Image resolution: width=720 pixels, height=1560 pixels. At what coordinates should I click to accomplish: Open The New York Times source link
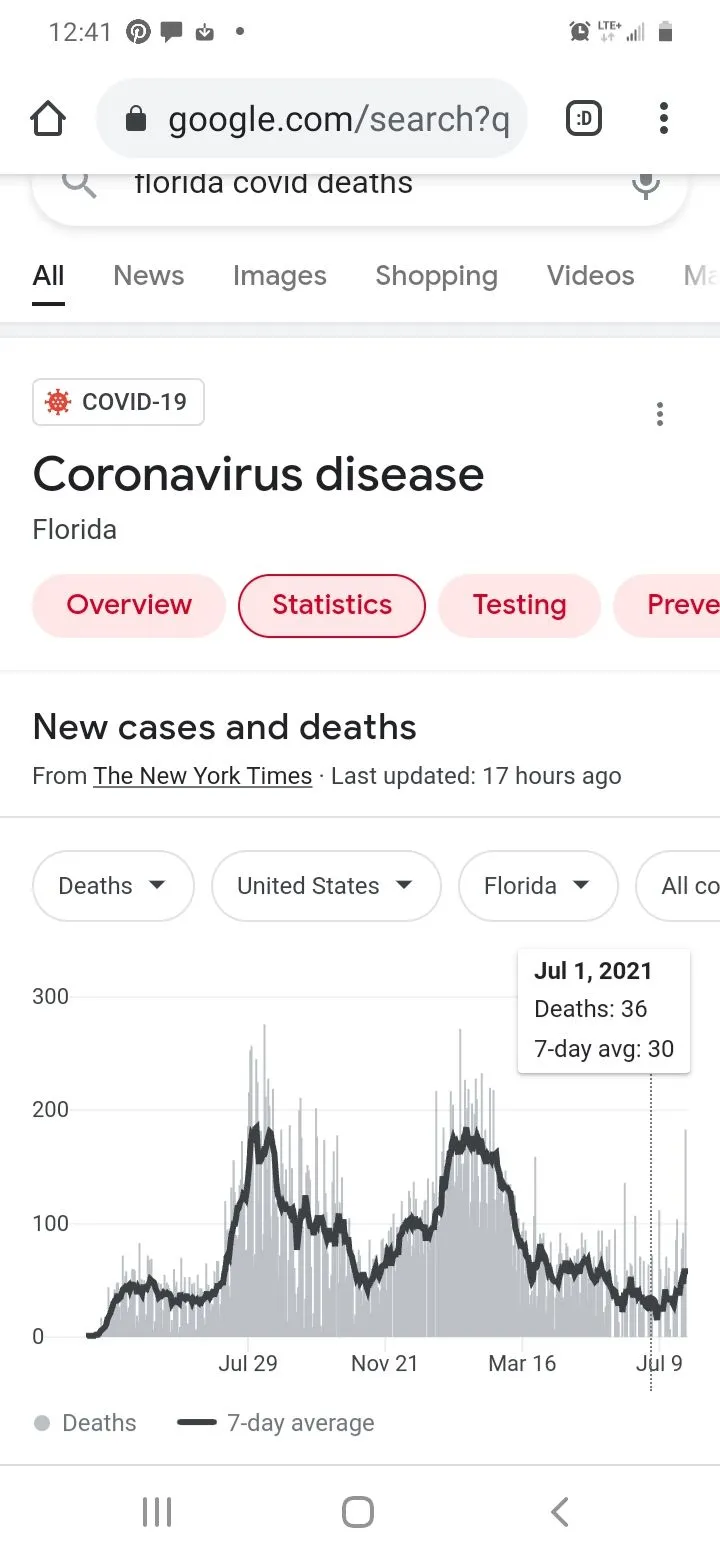[x=203, y=776]
